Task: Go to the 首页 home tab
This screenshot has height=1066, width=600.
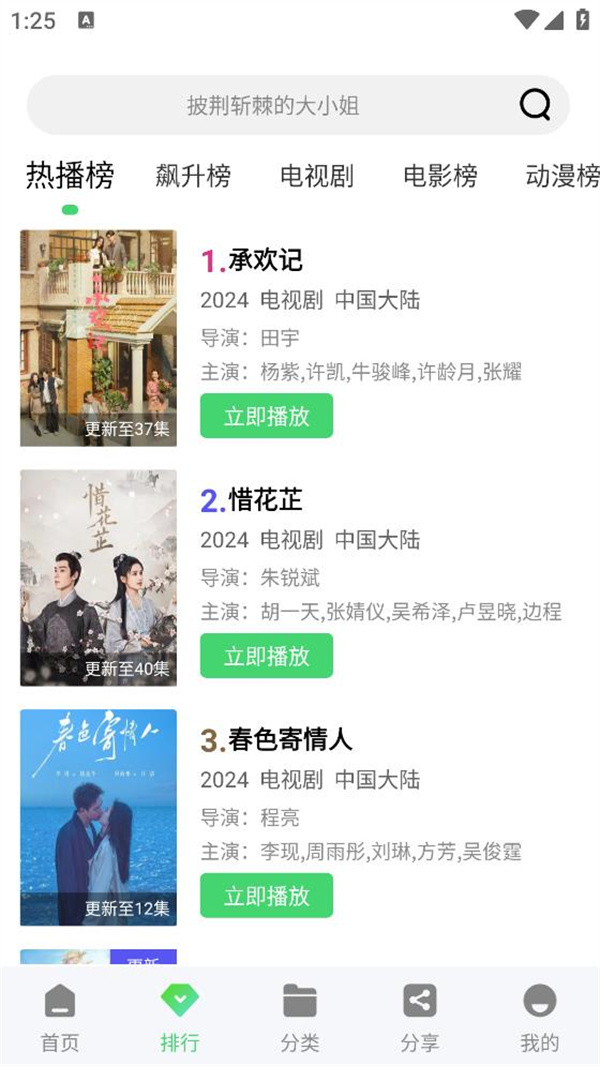Action: [x=60, y=1017]
